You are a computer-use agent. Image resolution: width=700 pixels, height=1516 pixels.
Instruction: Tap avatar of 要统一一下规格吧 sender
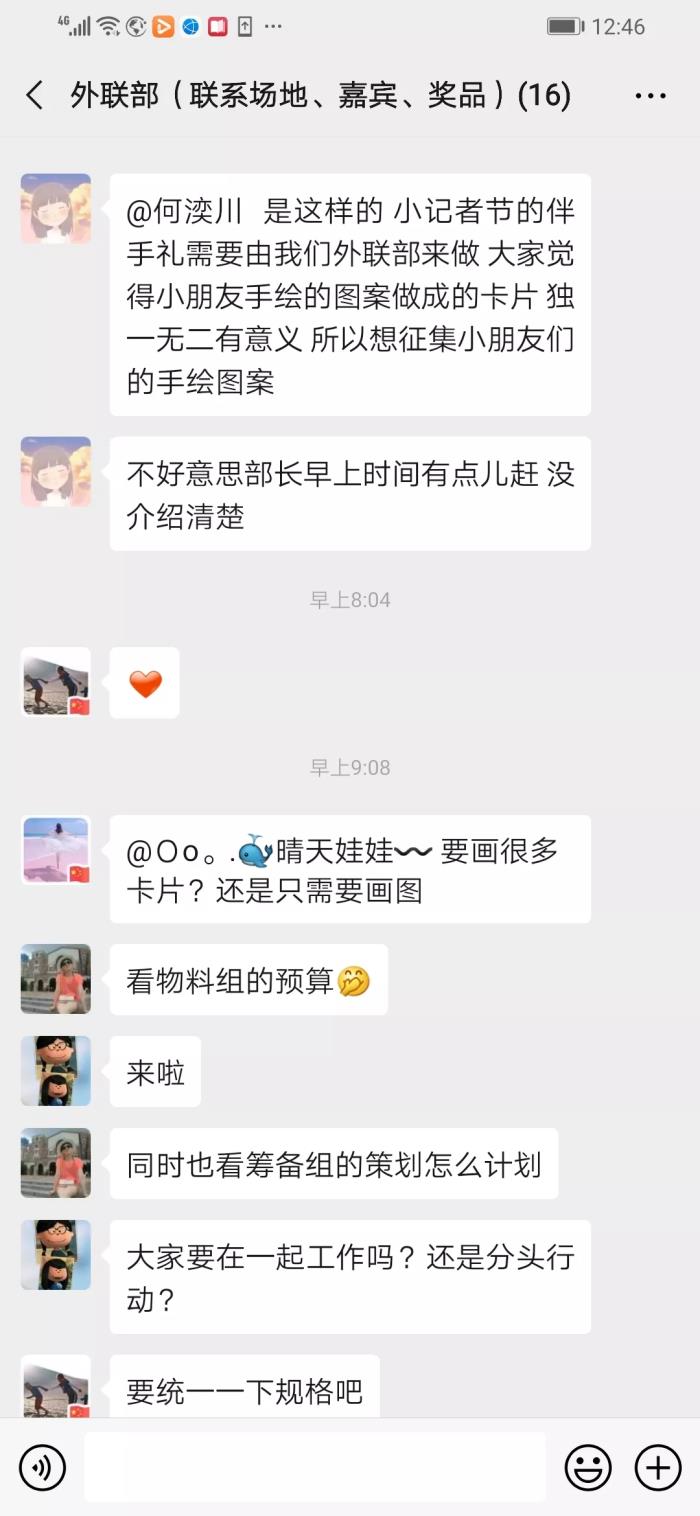[x=56, y=1387]
